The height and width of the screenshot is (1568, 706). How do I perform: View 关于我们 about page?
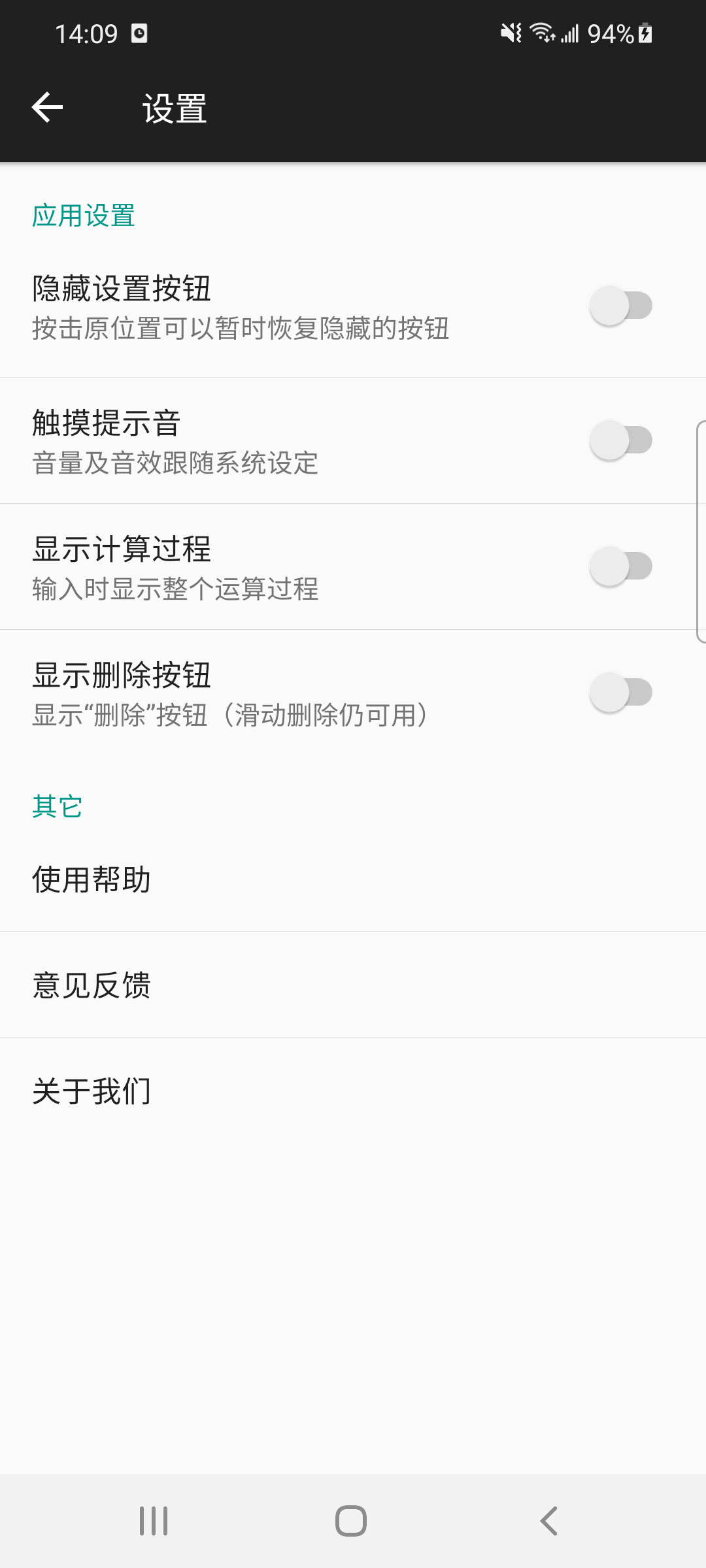click(92, 1091)
